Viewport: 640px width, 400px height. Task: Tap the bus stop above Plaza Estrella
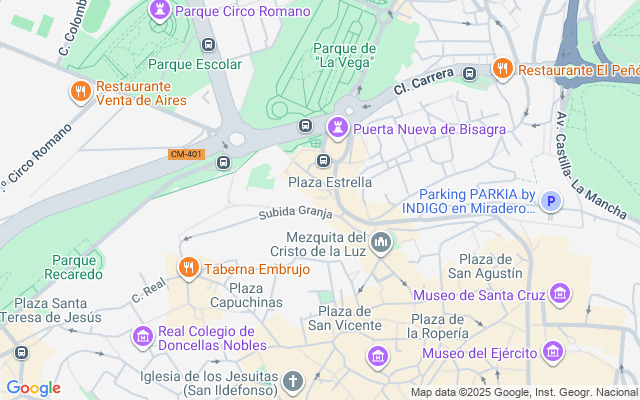pyautogui.click(x=323, y=161)
